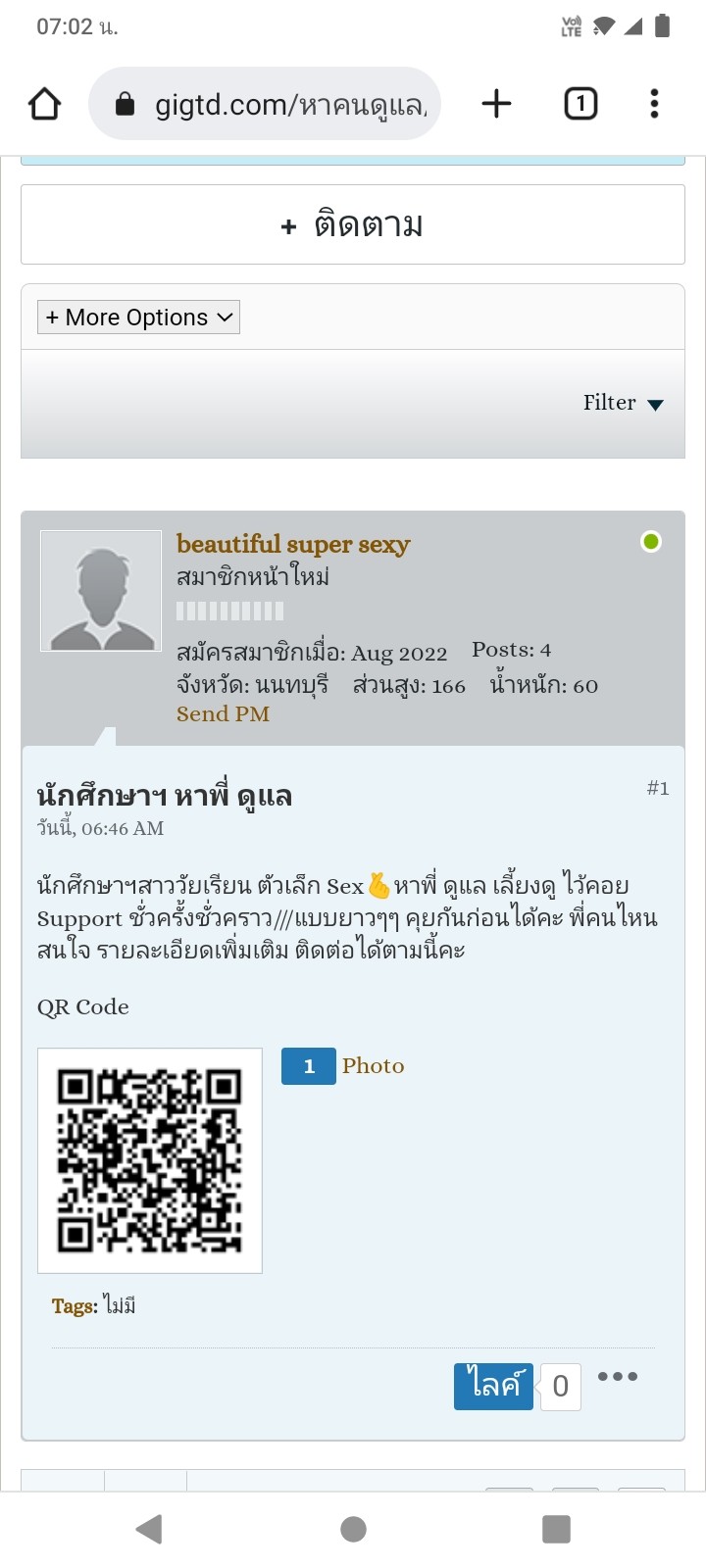Open the browser home page icon

45,104
